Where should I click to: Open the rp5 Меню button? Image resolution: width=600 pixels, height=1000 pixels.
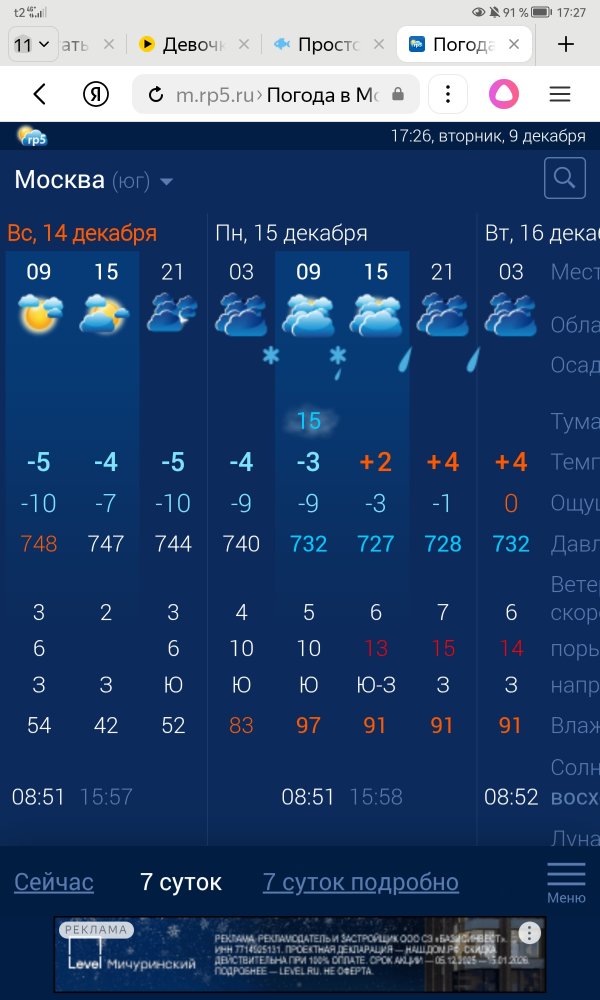pyautogui.click(x=566, y=882)
